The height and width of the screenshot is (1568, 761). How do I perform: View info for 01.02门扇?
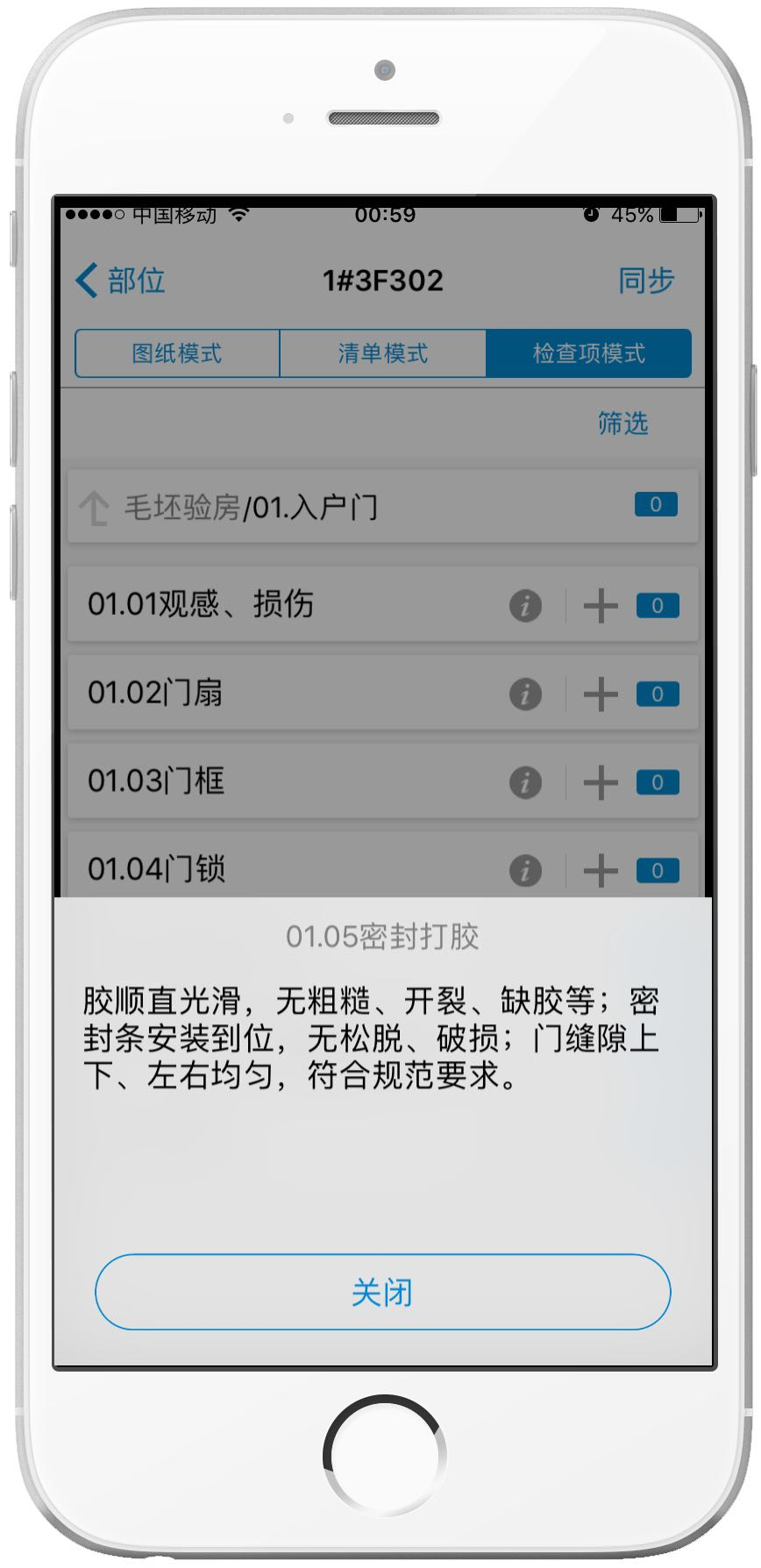[x=525, y=694]
